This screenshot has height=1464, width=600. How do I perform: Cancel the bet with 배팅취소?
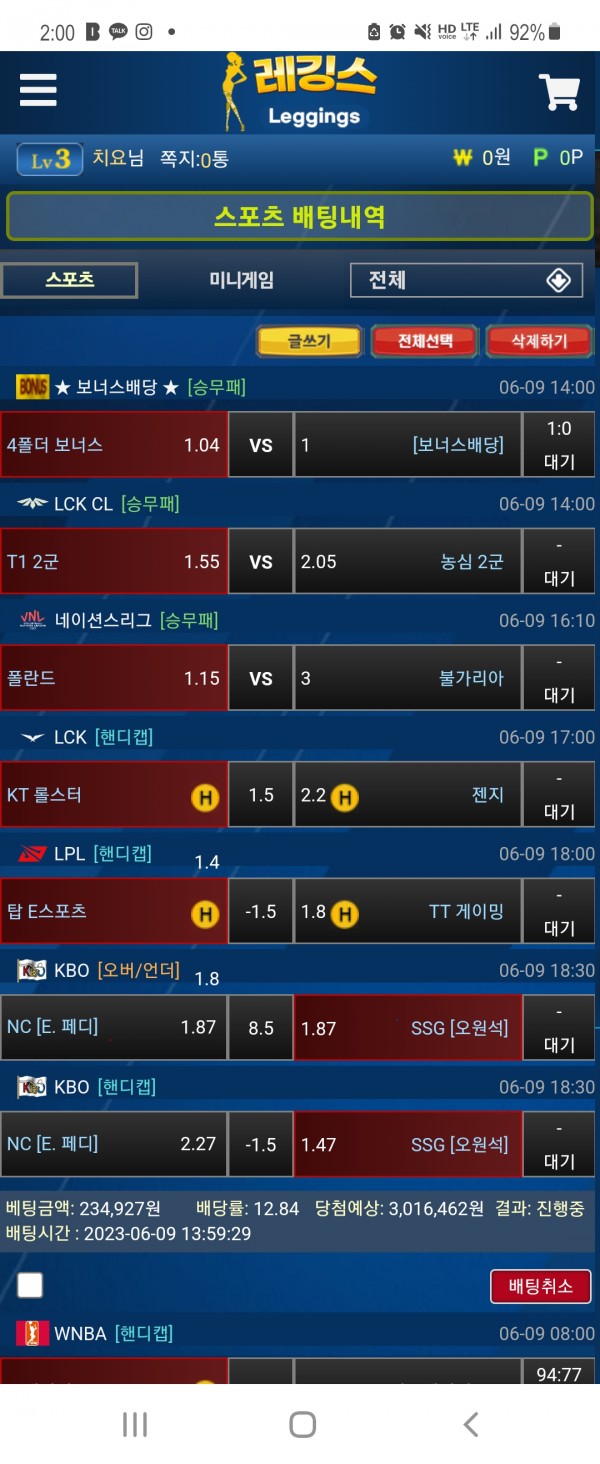[x=540, y=1286]
